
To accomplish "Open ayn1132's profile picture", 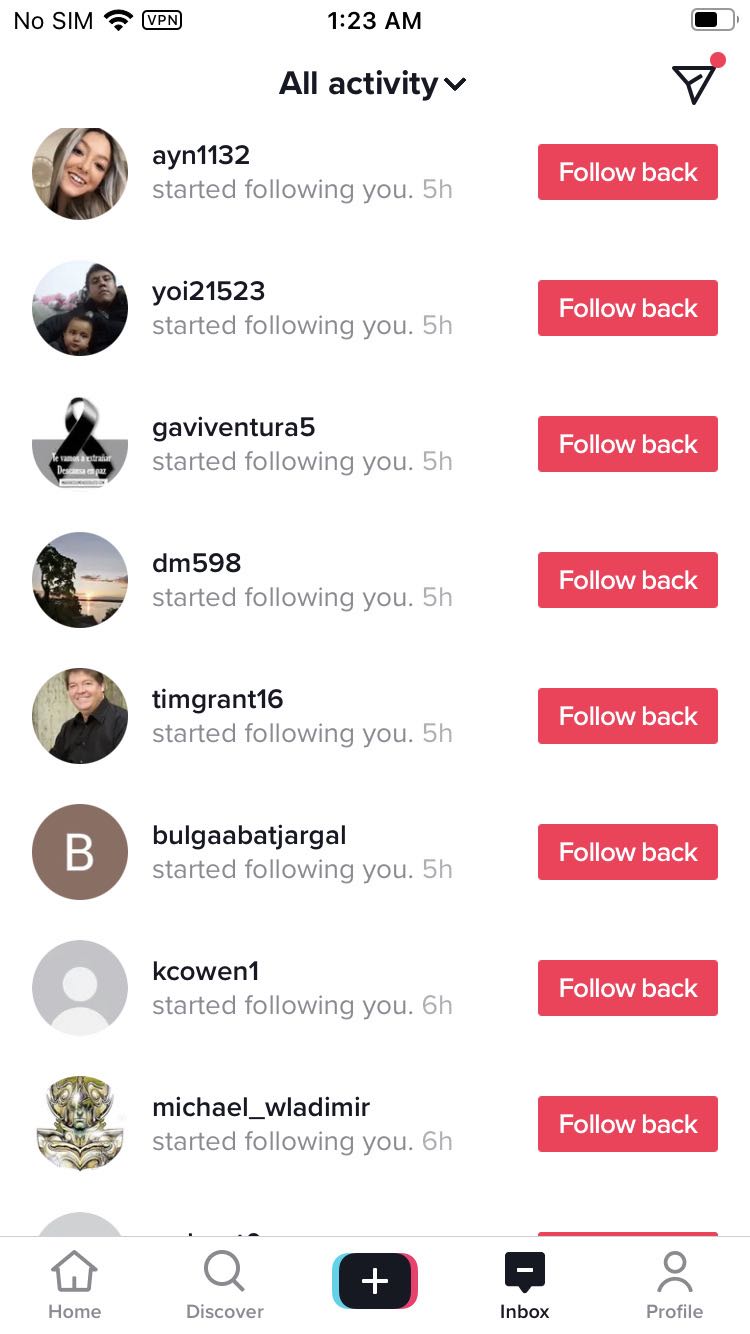I will pos(80,172).
